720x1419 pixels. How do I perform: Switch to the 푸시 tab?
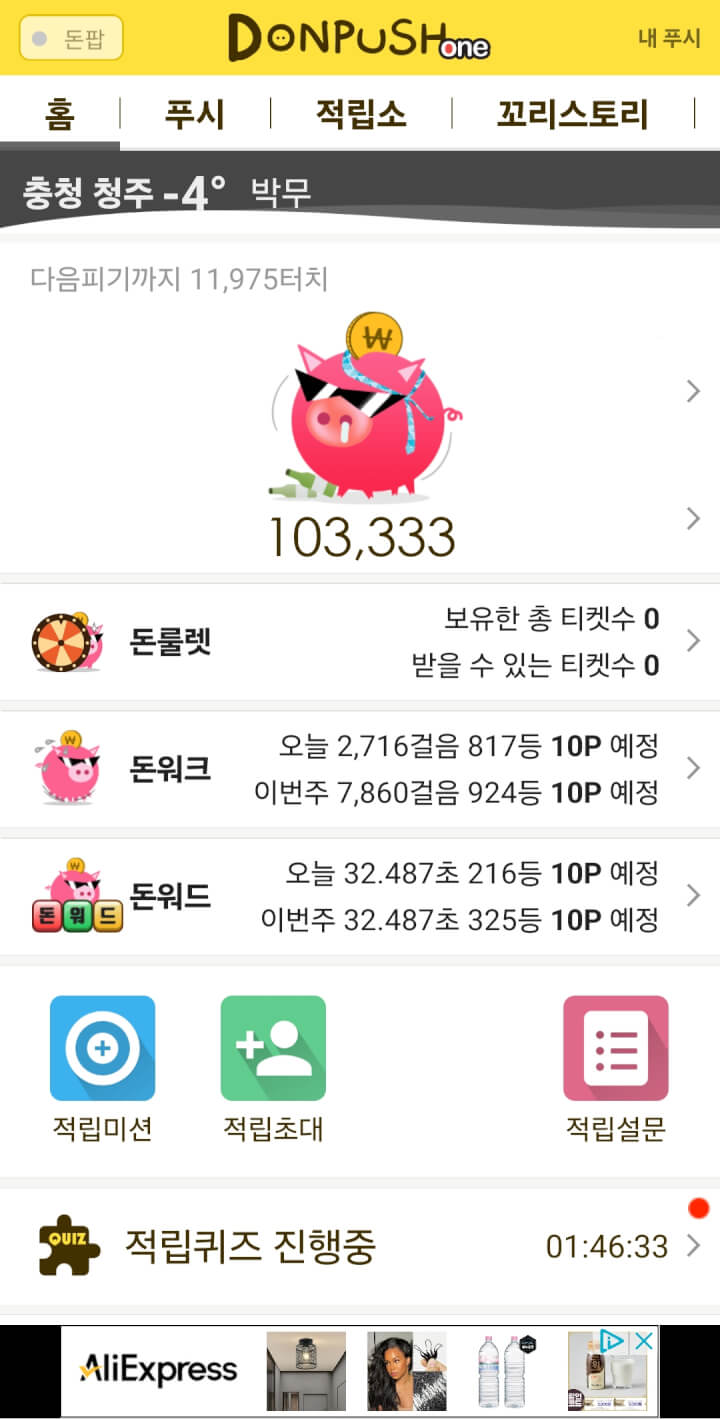point(195,114)
